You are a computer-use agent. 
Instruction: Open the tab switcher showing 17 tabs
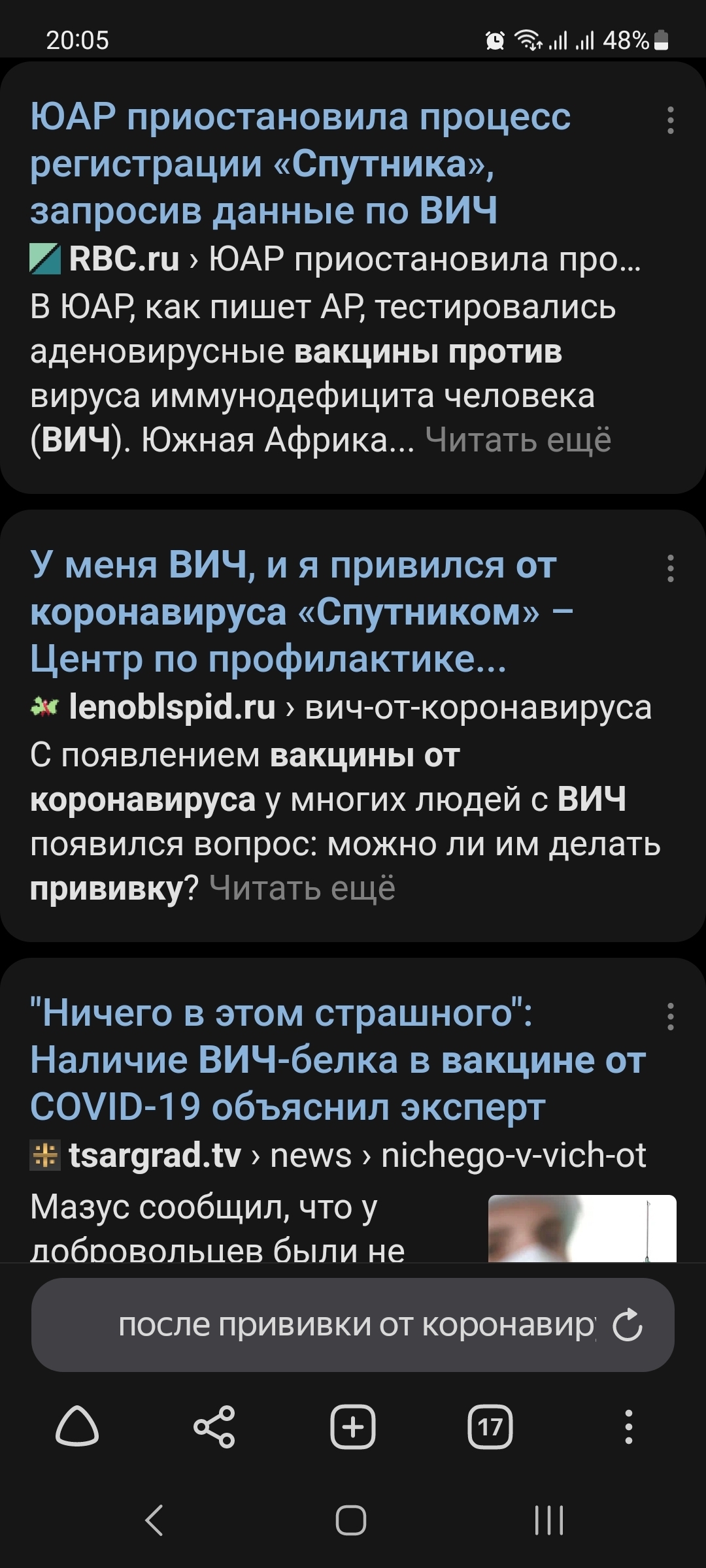pyautogui.click(x=490, y=1426)
